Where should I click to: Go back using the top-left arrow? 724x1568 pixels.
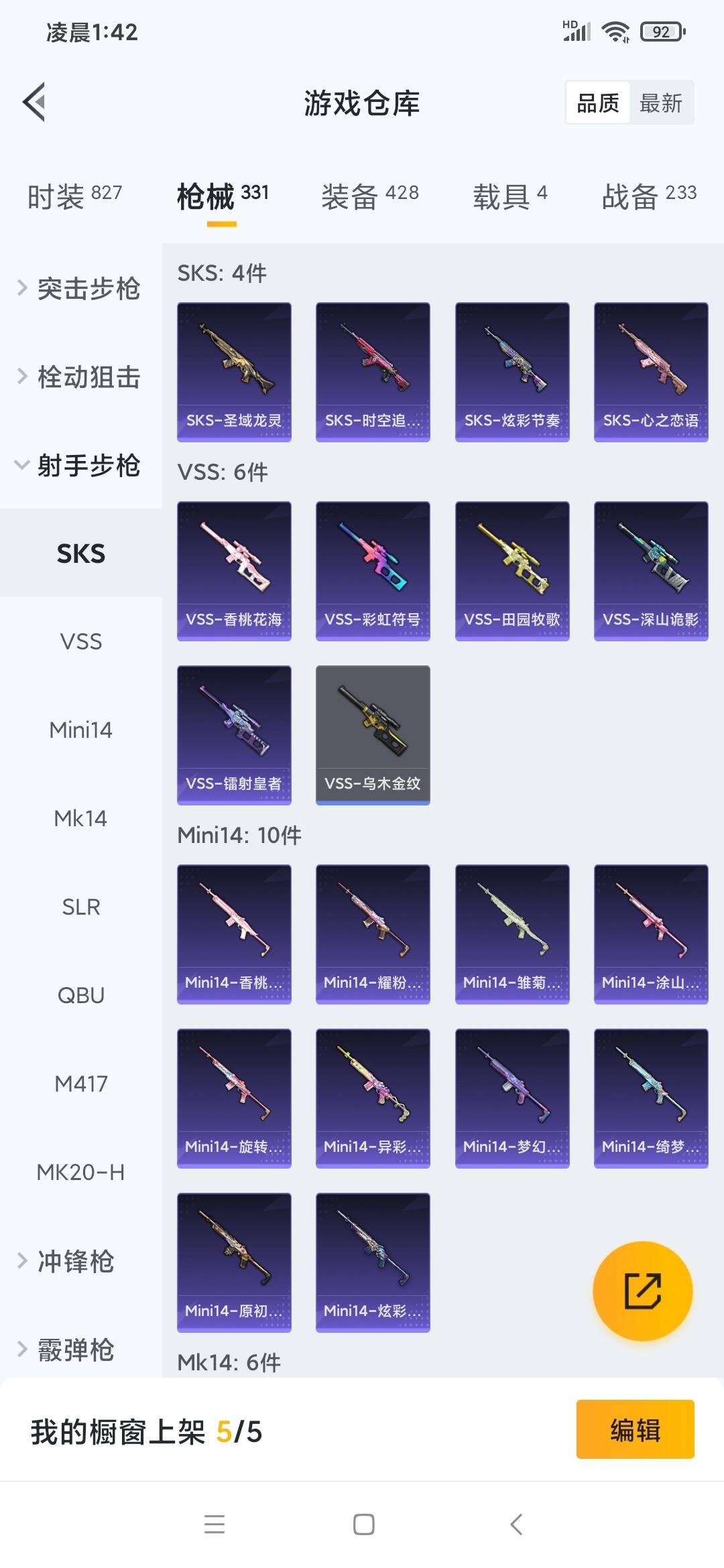pyautogui.click(x=34, y=103)
